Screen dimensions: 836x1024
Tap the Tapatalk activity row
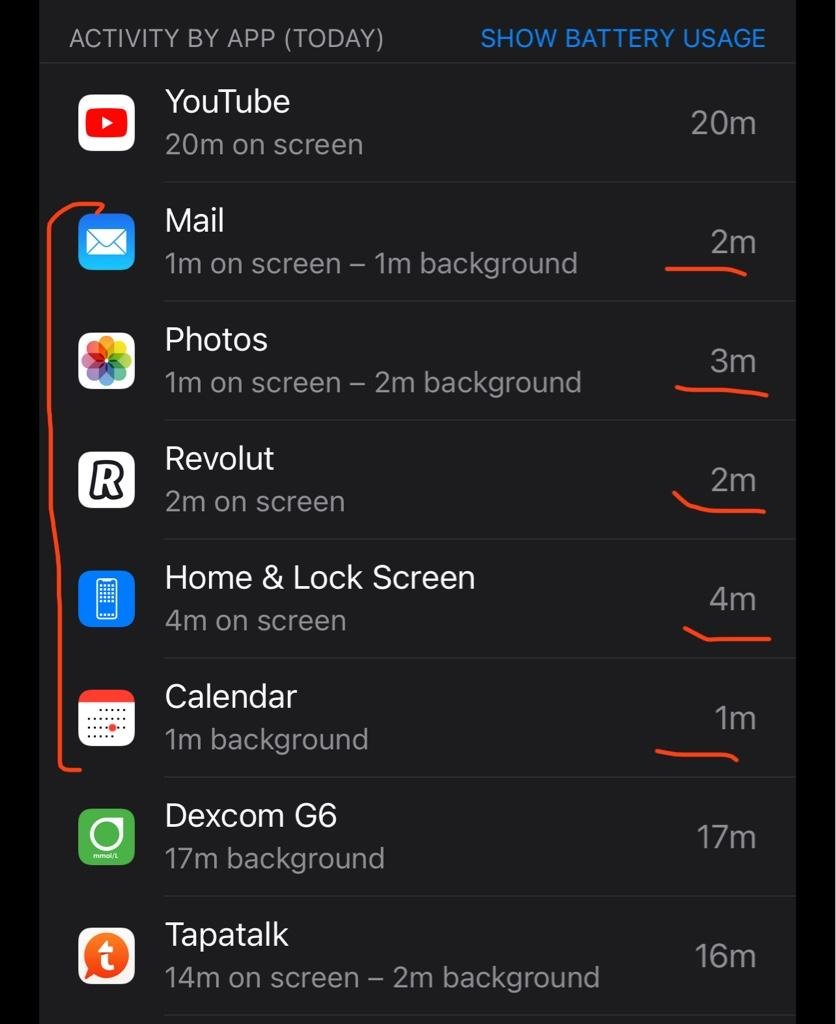coord(416,956)
